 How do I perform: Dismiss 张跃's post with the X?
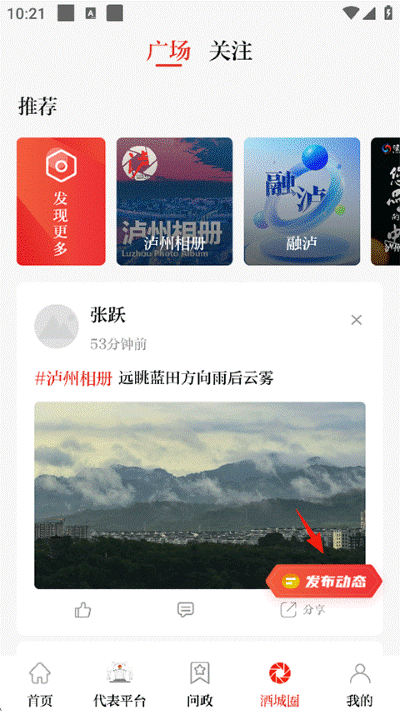point(356,320)
